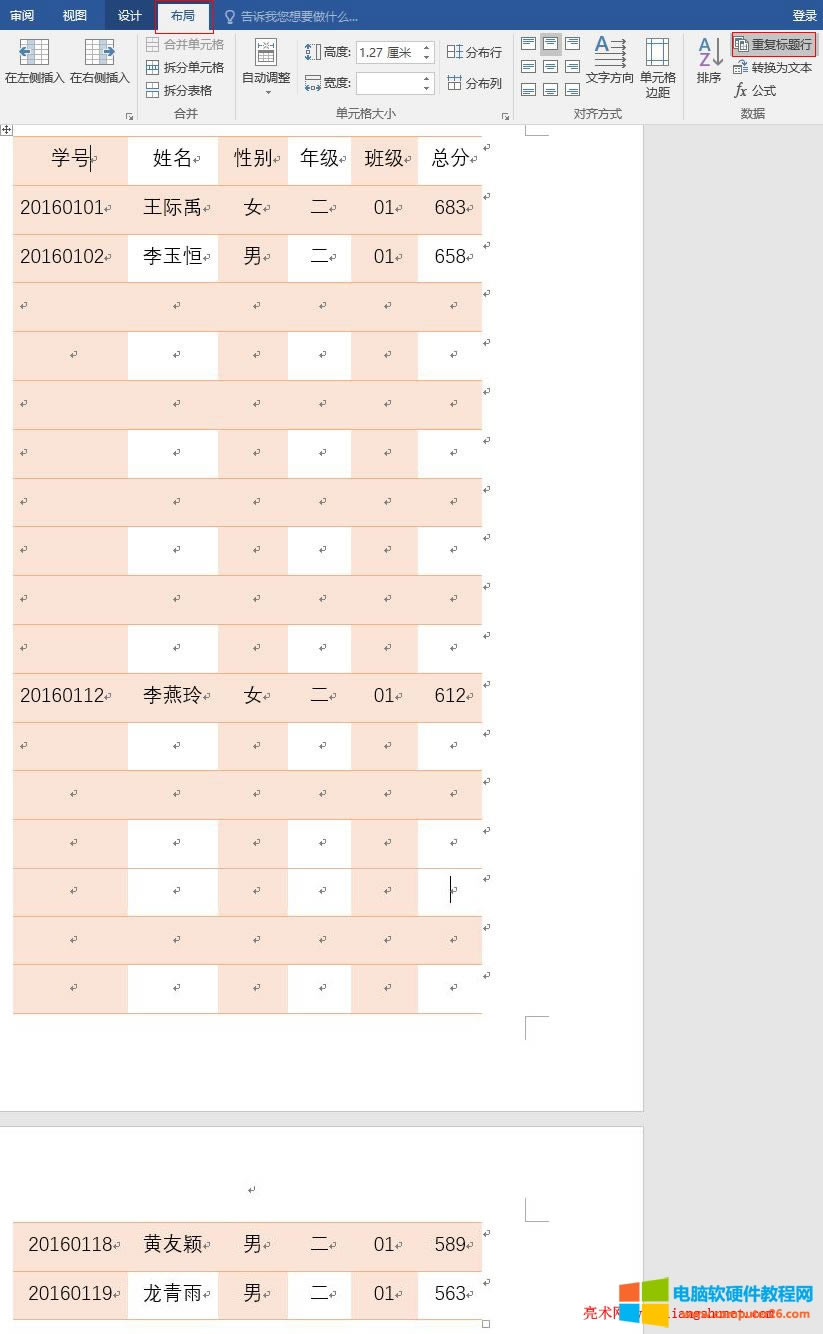
Task: Choose 转换为文本 to convert the table
Action: point(773,68)
